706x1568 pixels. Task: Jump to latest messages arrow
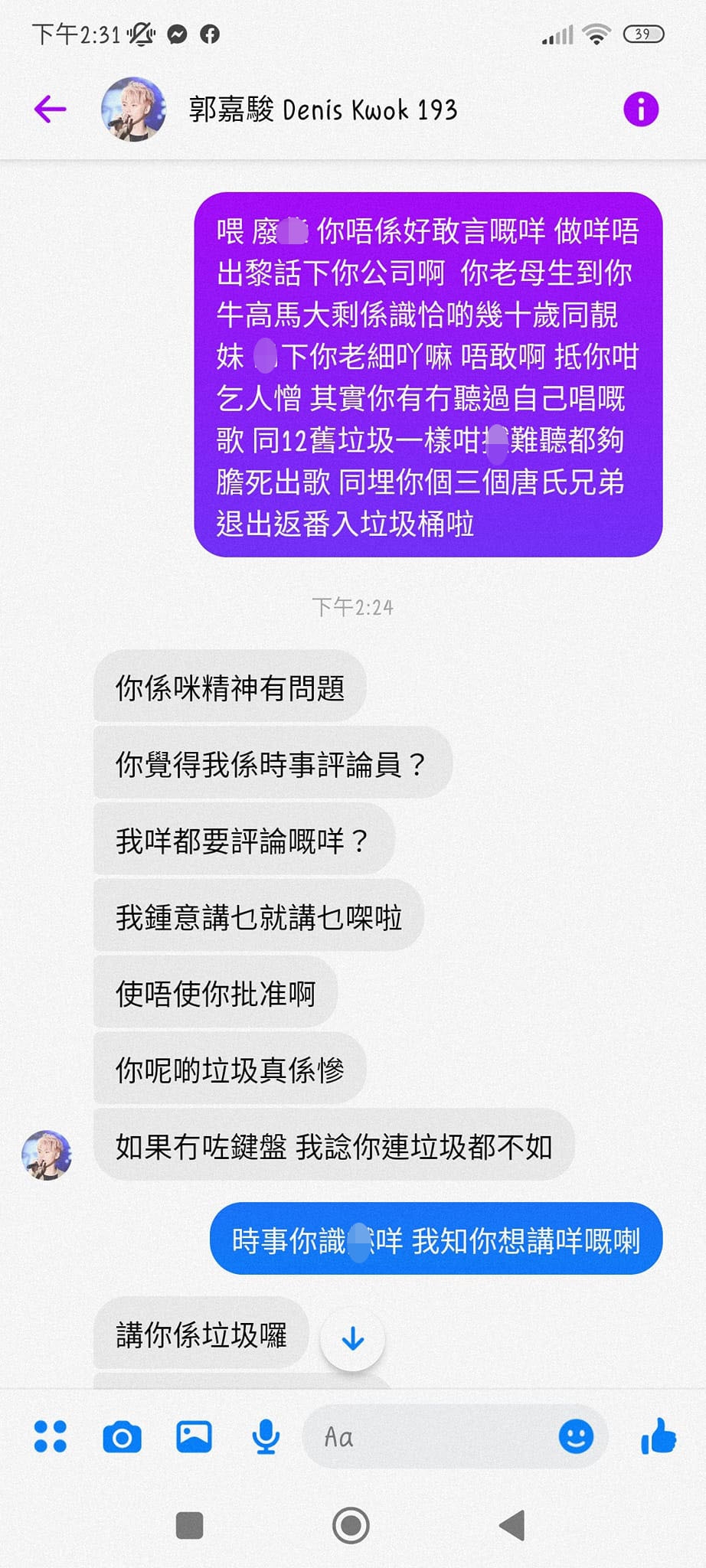(352, 1339)
